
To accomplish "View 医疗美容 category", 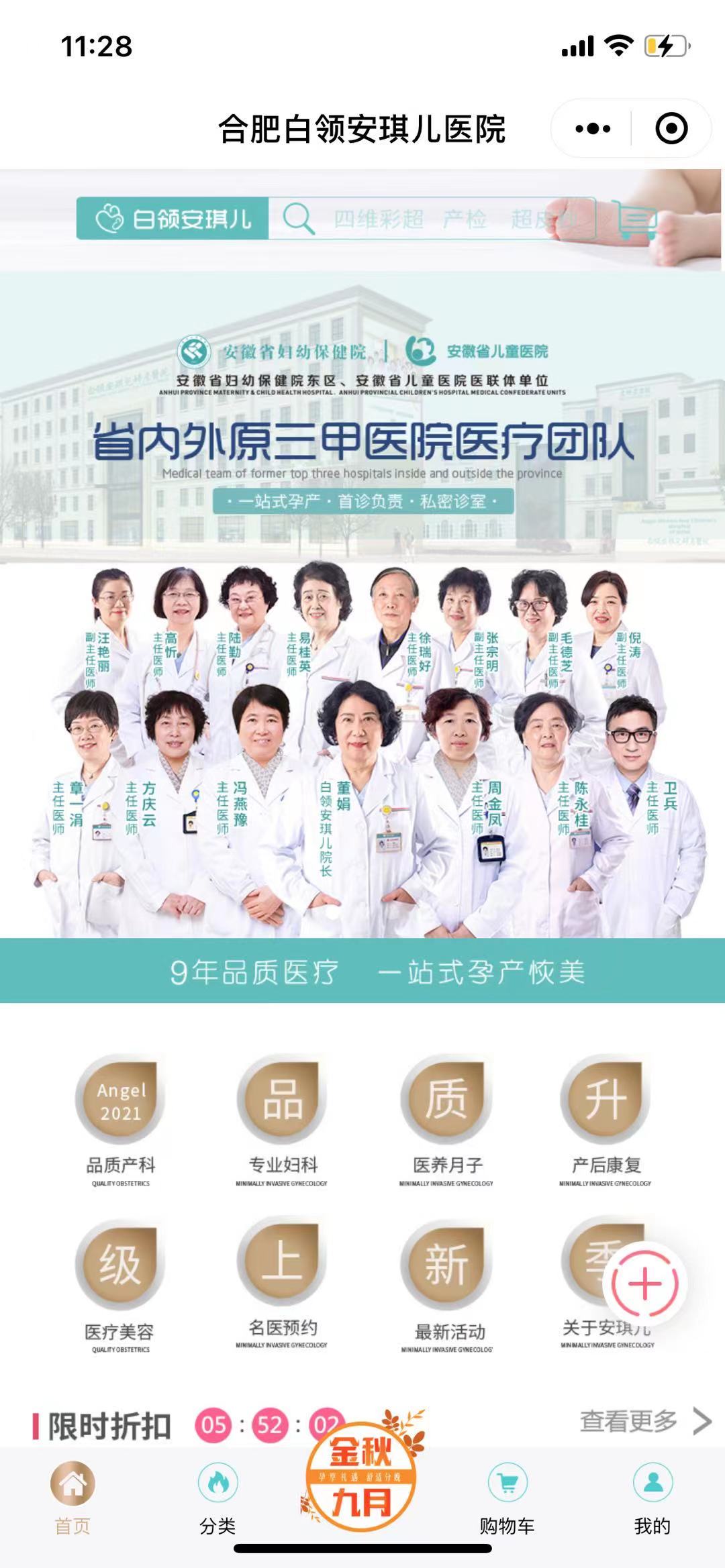I will (120, 1284).
